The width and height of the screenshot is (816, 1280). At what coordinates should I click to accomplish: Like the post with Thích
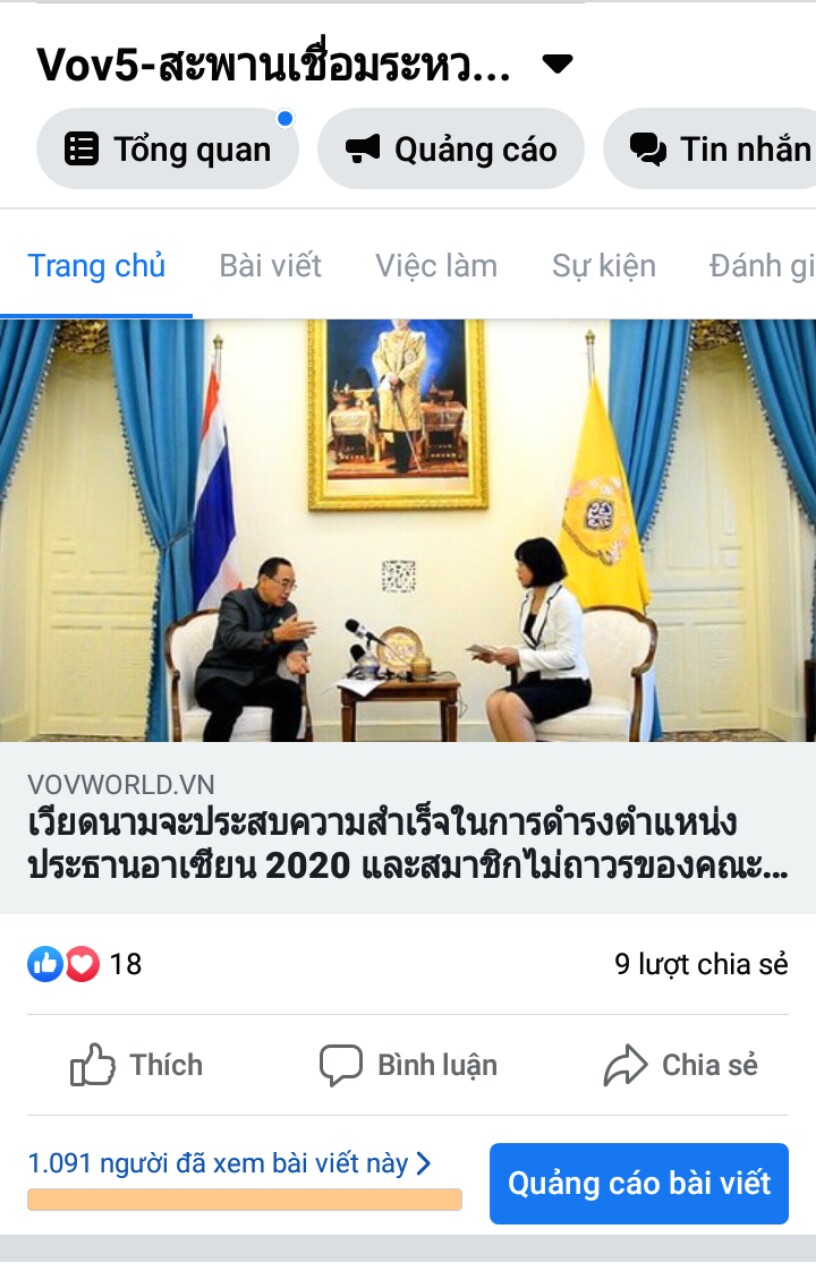click(137, 1065)
